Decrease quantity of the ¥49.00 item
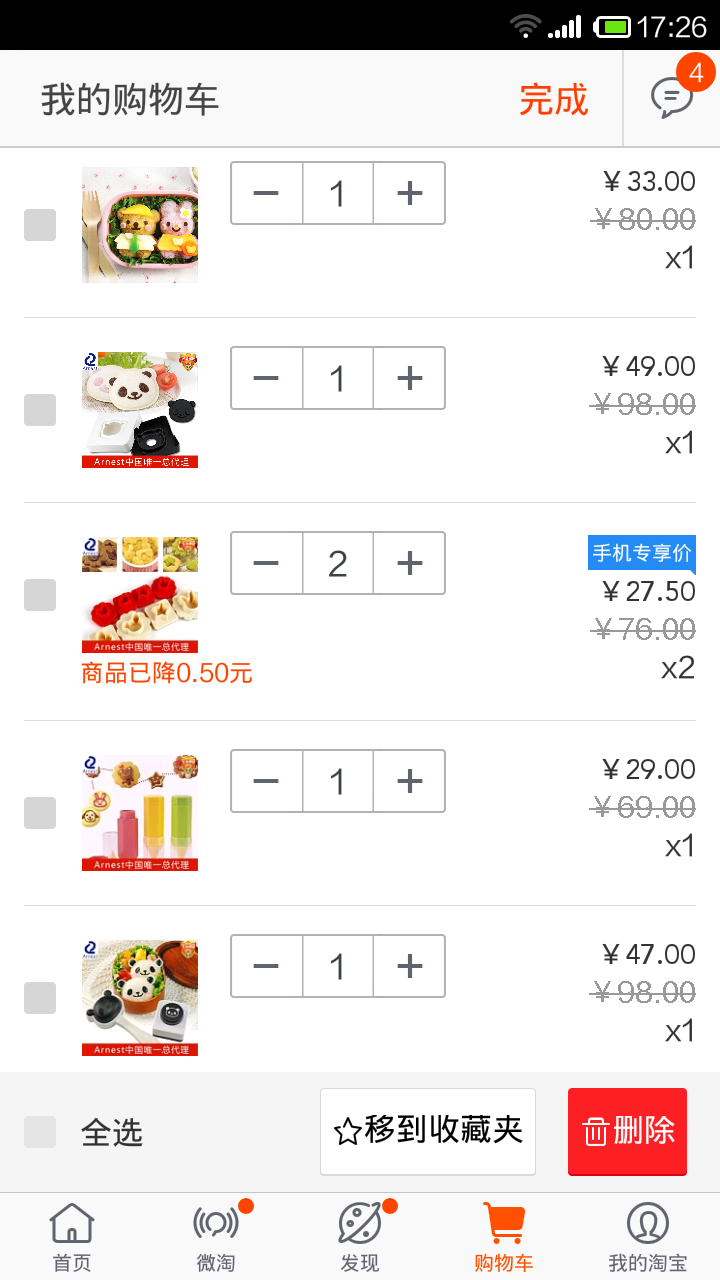The width and height of the screenshot is (720, 1280). 267,378
